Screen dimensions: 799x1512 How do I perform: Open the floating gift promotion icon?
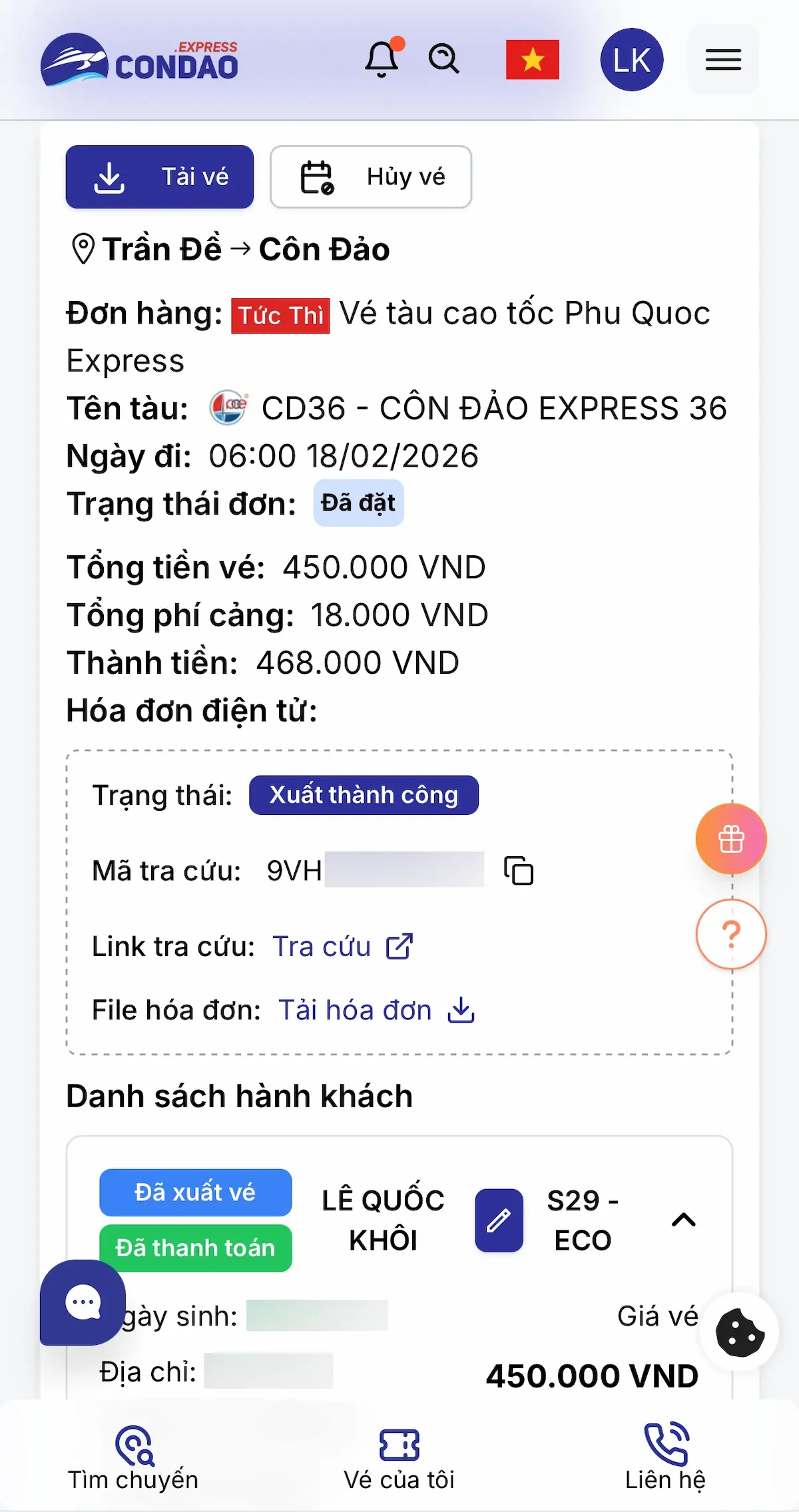click(x=731, y=839)
